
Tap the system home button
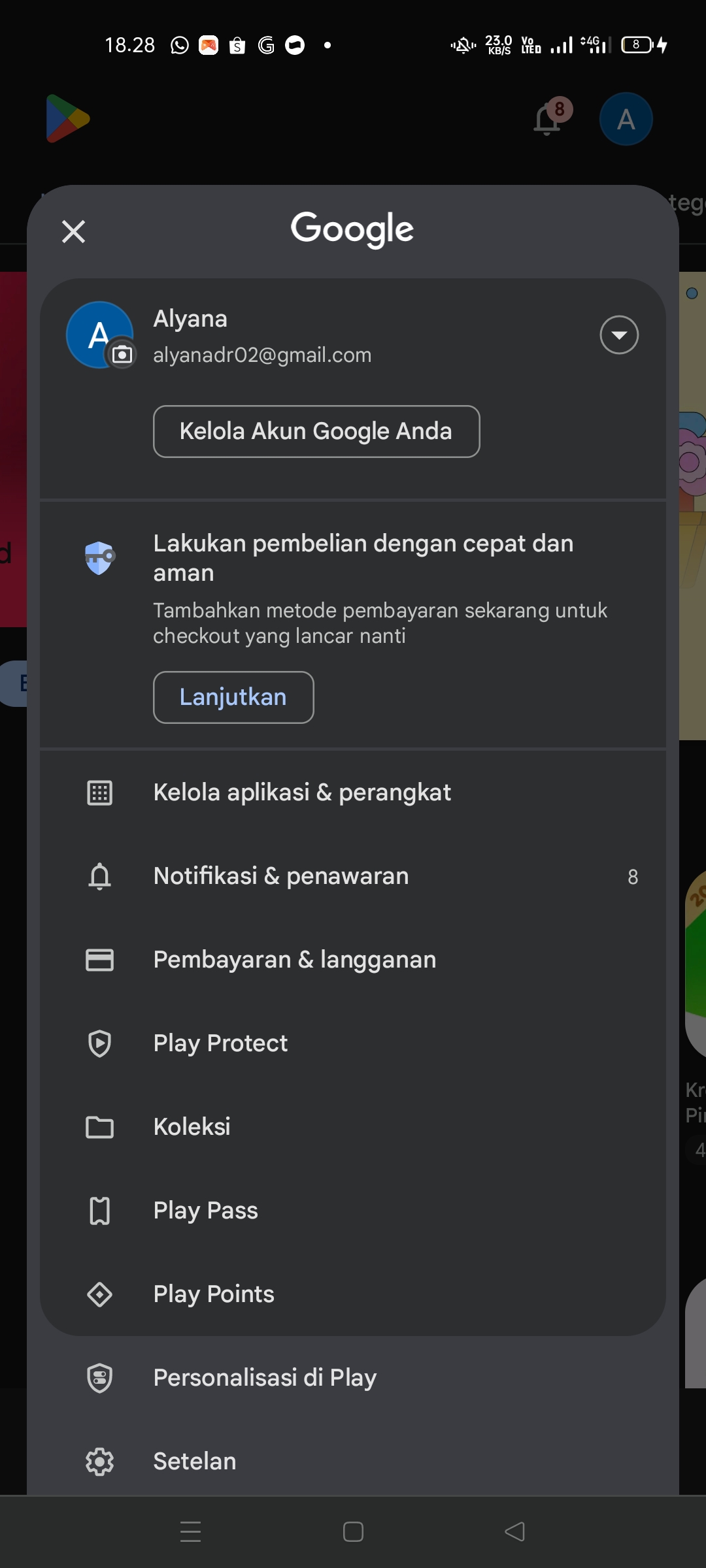tap(353, 1531)
